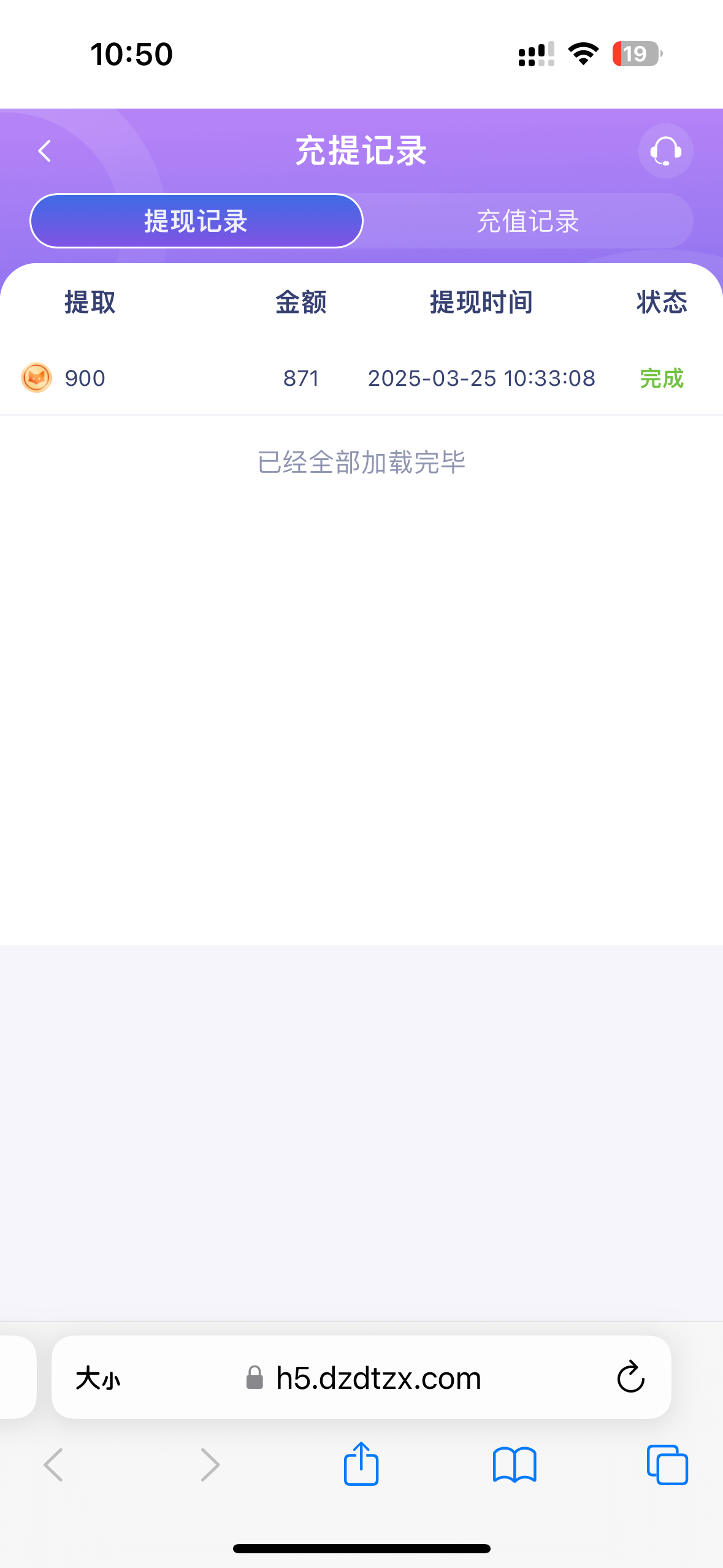Show all Safari tabs
Screen dimensions: 723x1568
click(x=667, y=1465)
